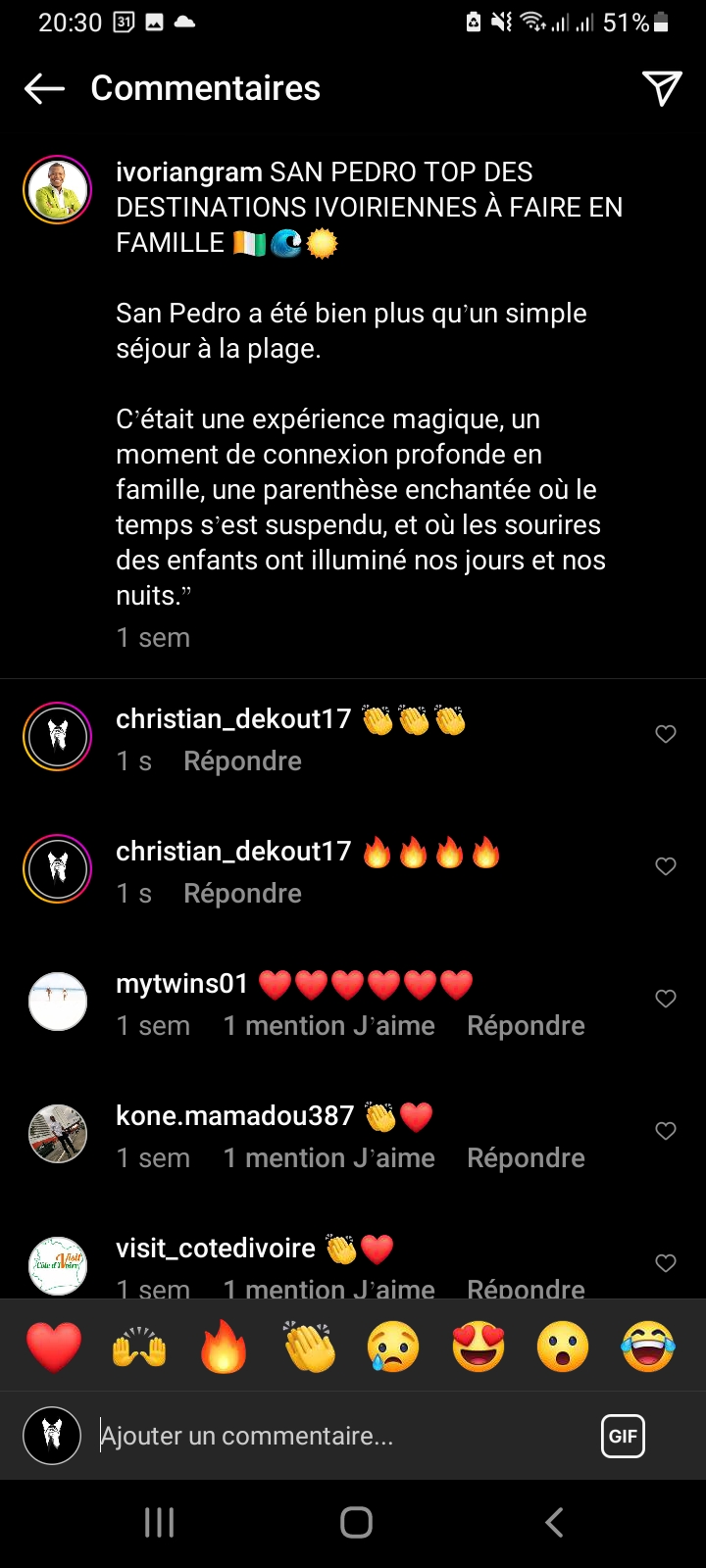Image resolution: width=706 pixels, height=1568 pixels.
Task: Like kone.mamadou387's comment
Action: (x=666, y=1131)
